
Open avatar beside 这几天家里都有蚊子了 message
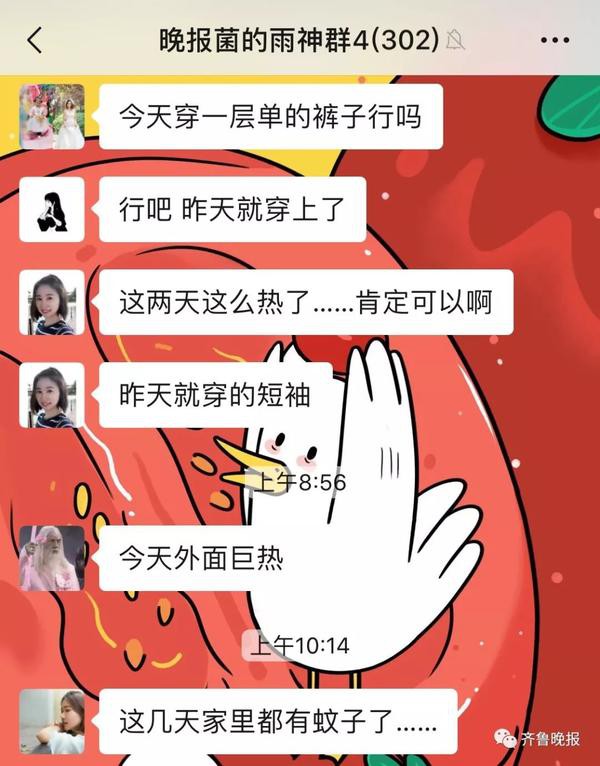(52, 720)
